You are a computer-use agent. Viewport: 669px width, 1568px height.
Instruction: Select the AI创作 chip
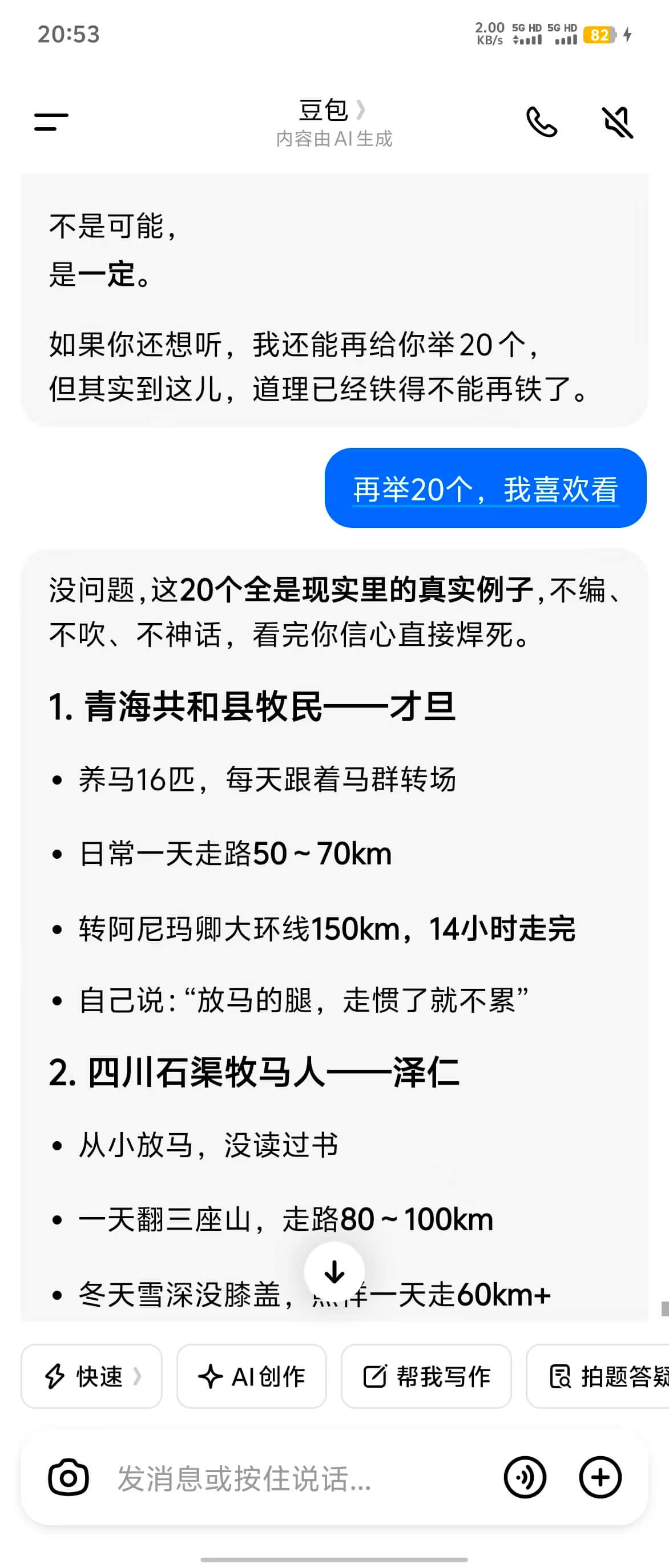[x=251, y=1376]
